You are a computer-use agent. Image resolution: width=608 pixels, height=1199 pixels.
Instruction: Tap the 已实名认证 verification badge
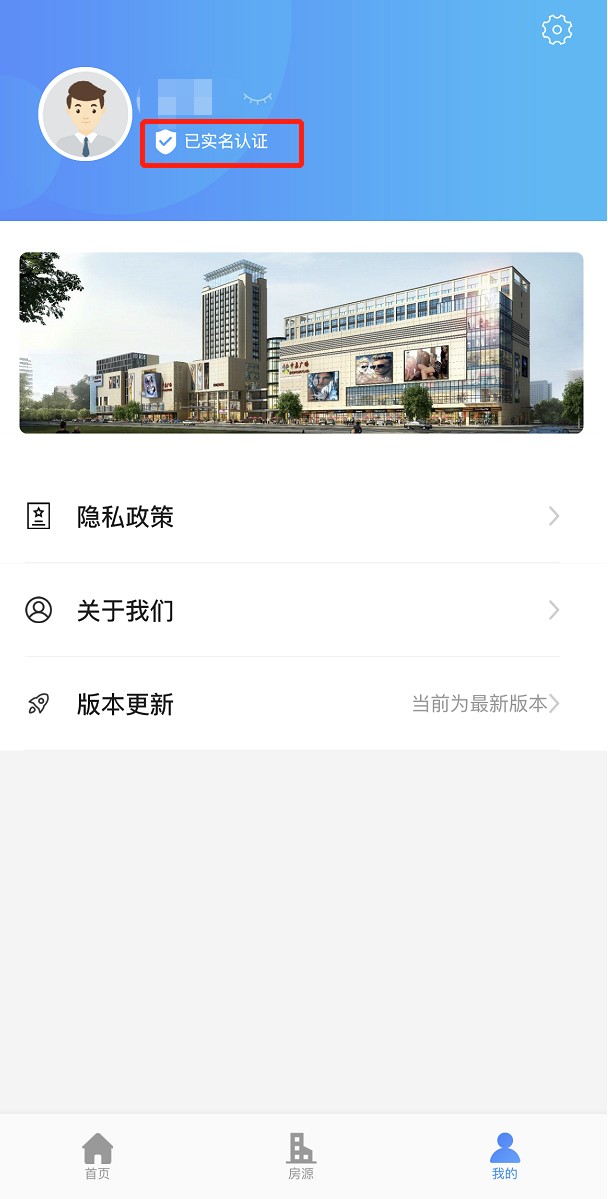(221, 142)
